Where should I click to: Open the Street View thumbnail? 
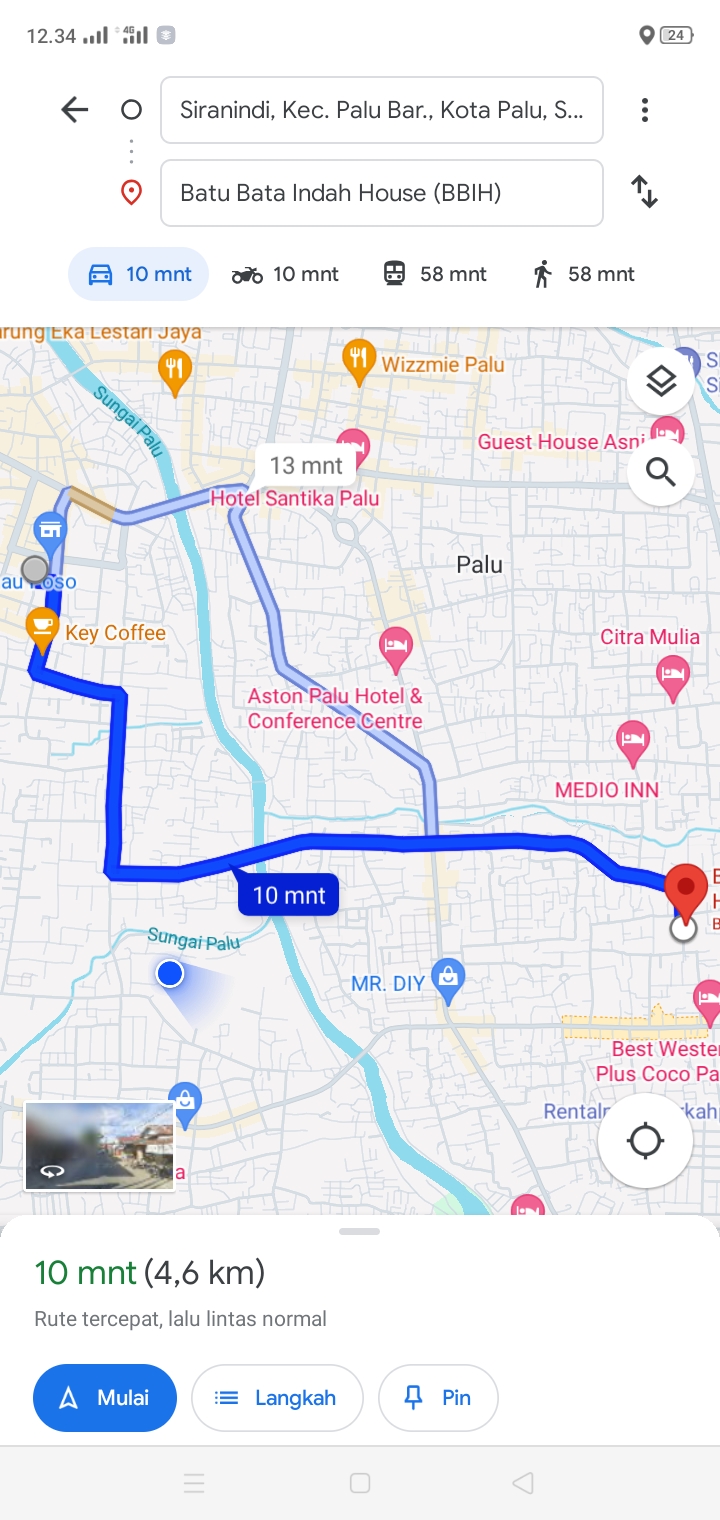pos(100,1147)
